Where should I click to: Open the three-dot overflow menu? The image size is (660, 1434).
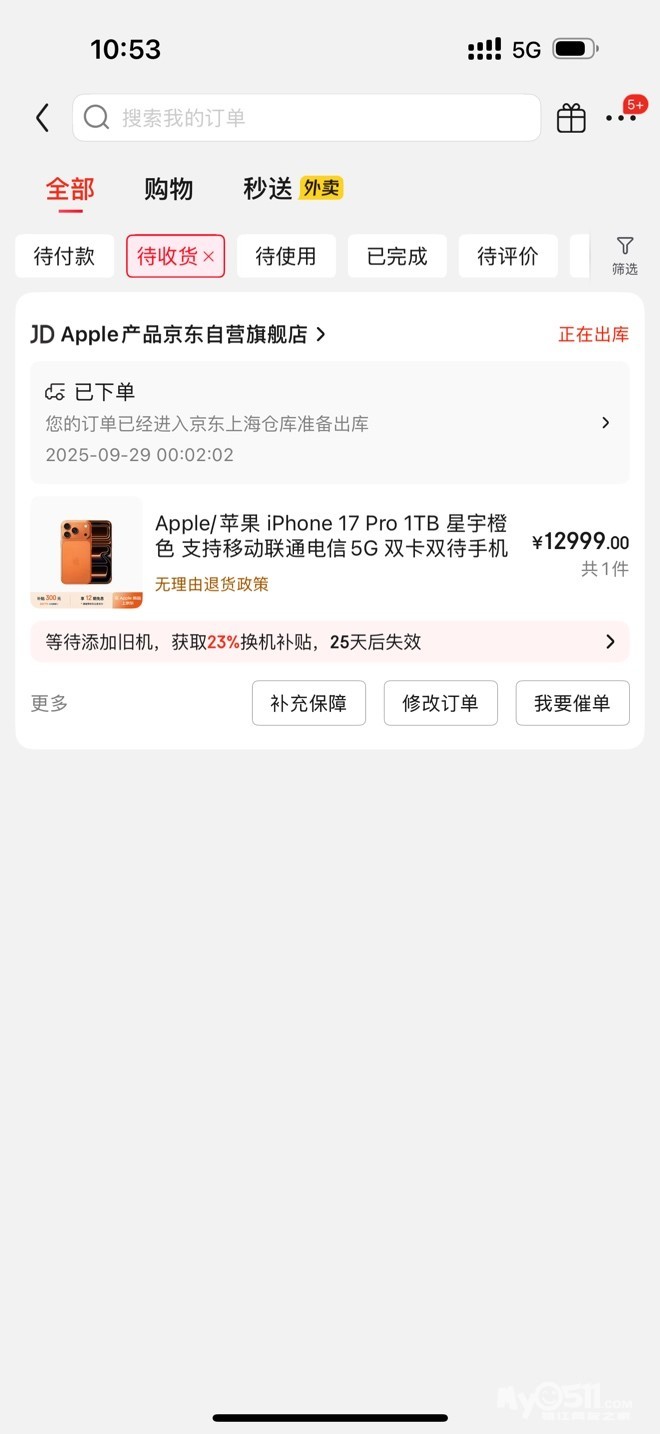pyautogui.click(x=621, y=118)
